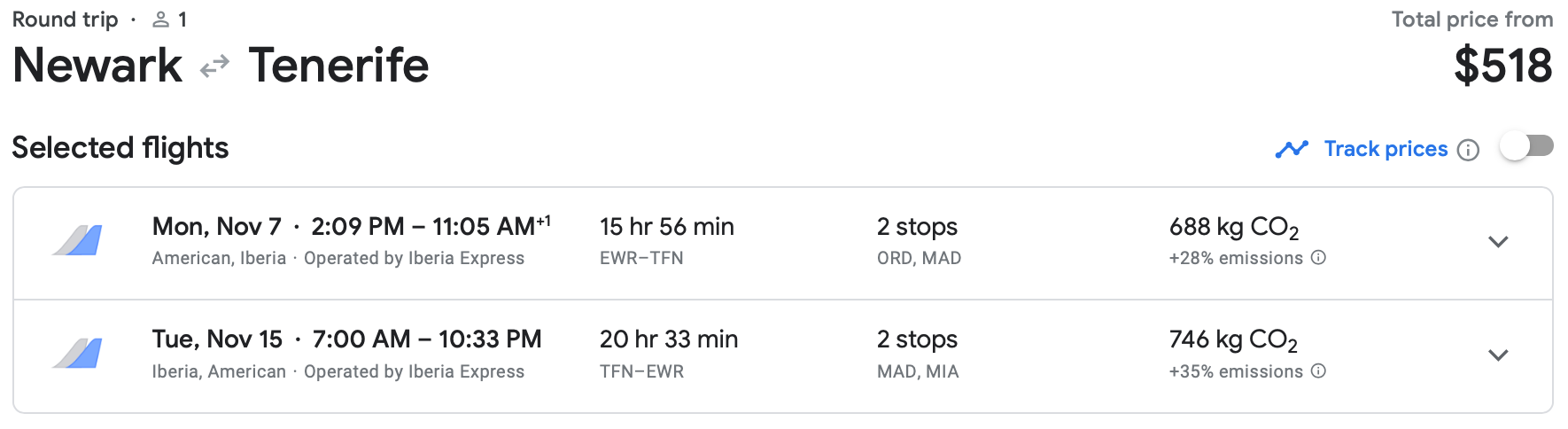Open emissions info for +35% emissions
This screenshot has height=429, width=1568.
(x=1318, y=371)
